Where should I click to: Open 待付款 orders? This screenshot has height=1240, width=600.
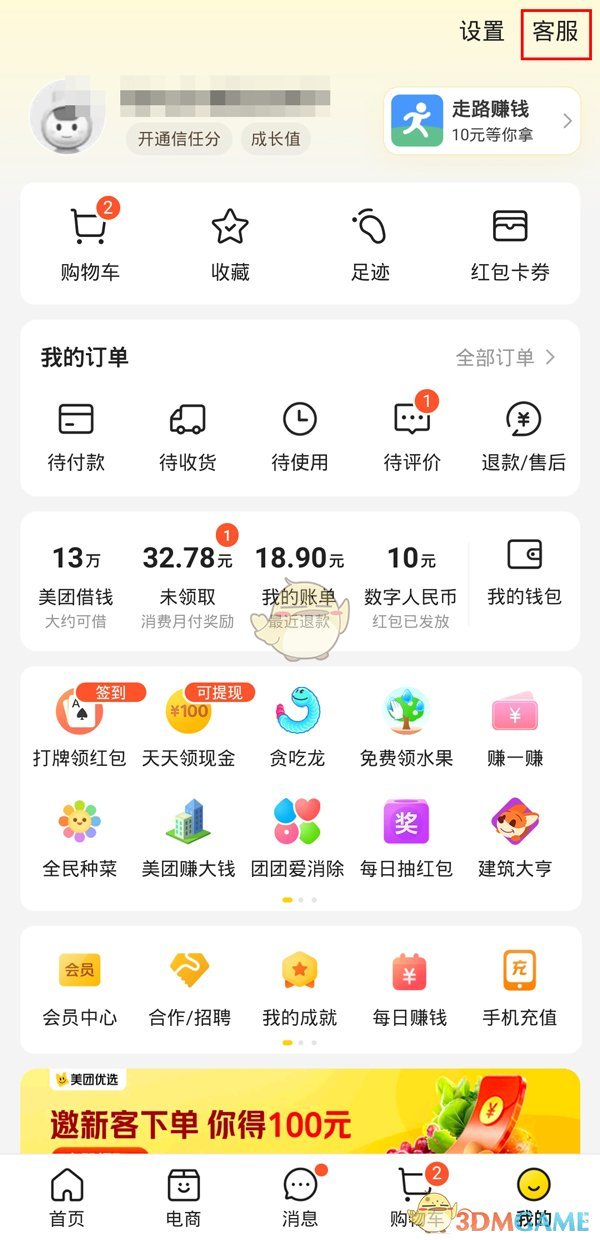(x=76, y=436)
